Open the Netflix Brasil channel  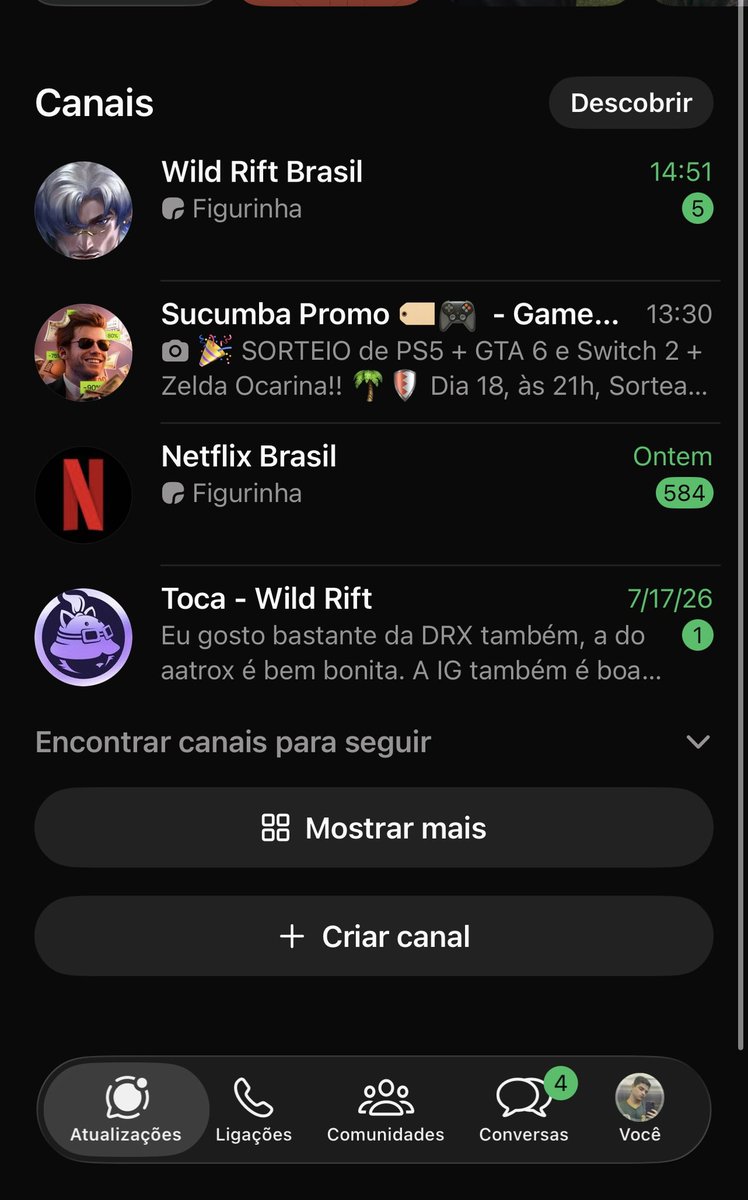pyautogui.click(x=374, y=494)
